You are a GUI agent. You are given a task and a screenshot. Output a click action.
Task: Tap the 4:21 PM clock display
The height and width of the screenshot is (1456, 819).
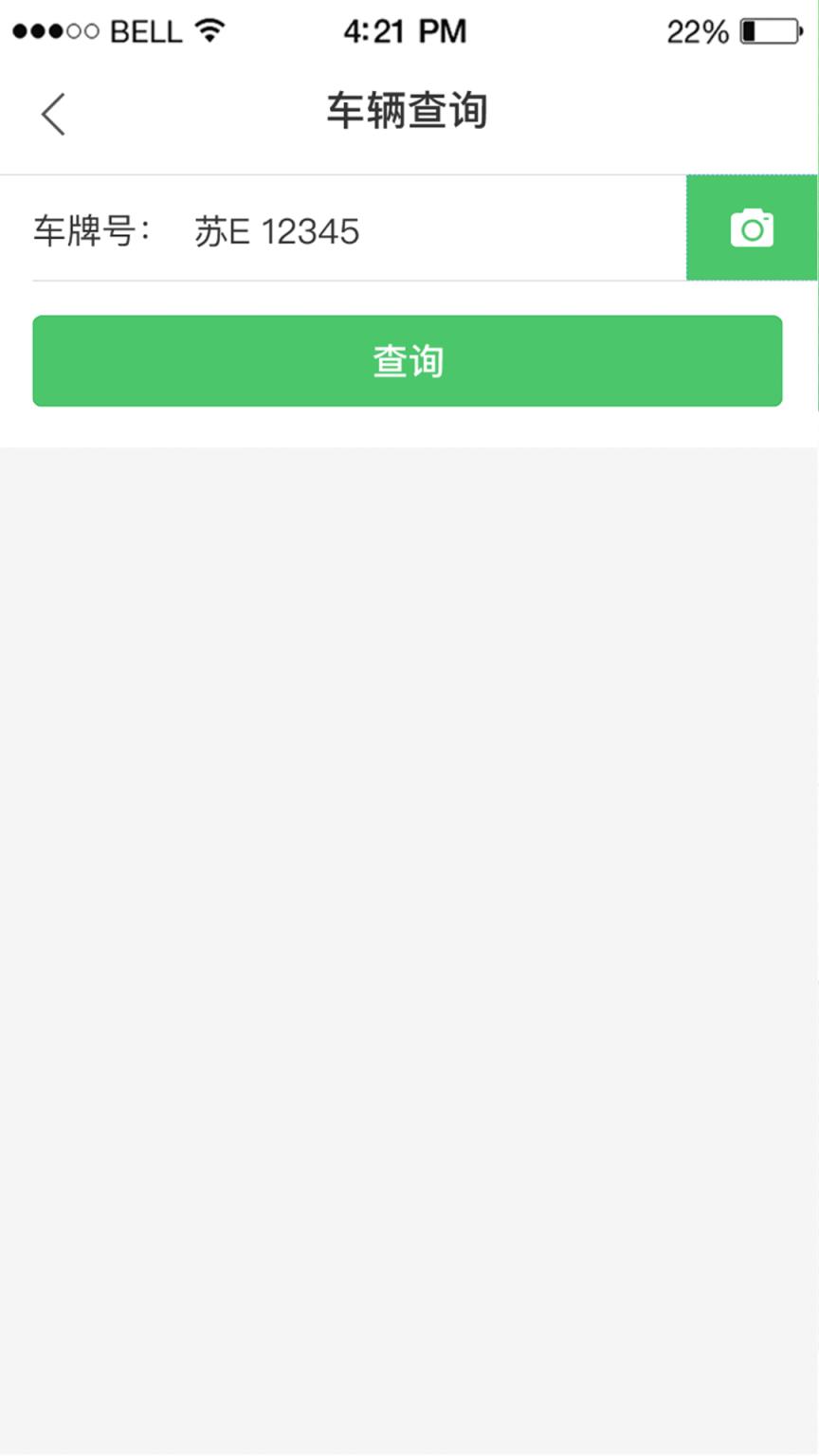click(406, 29)
